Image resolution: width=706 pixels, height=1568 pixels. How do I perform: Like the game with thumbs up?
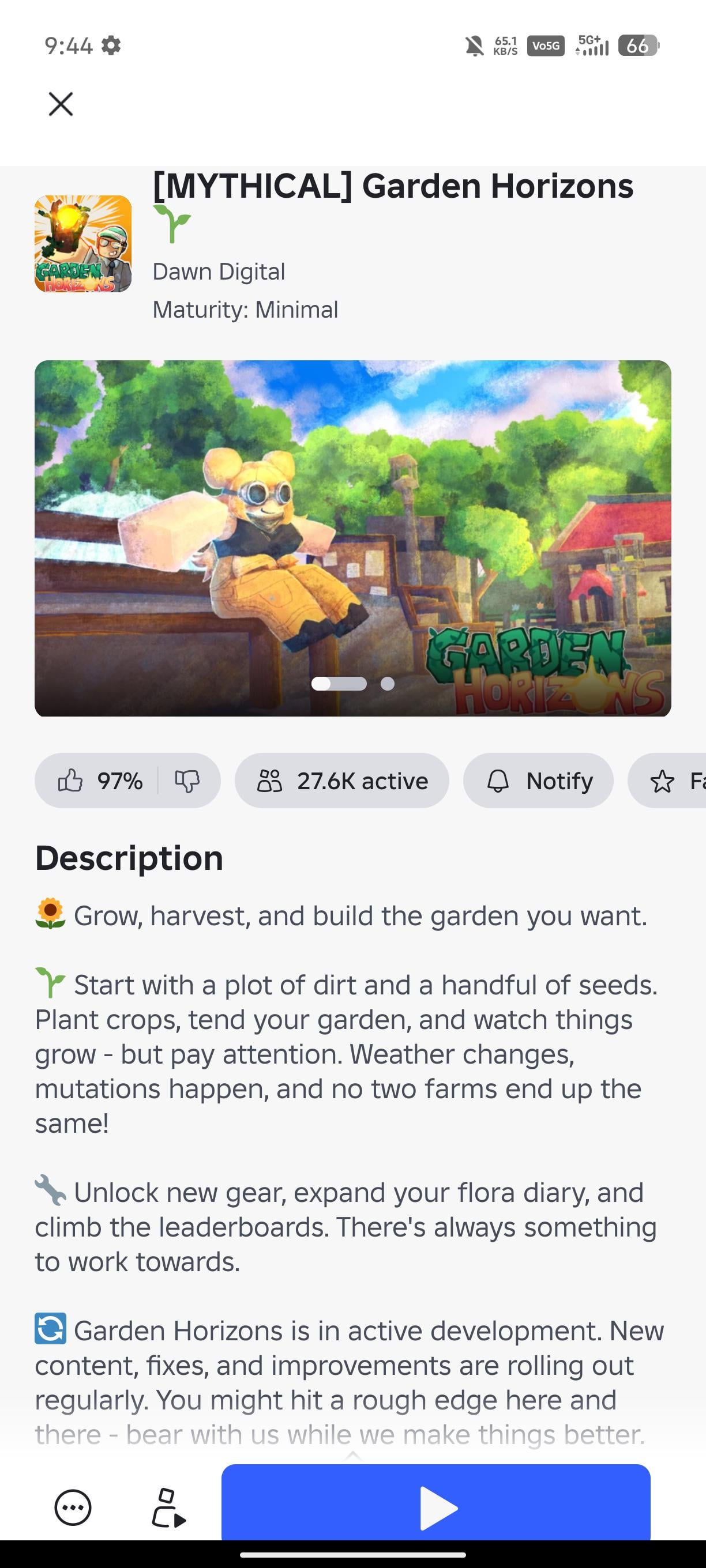coord(71,781)
